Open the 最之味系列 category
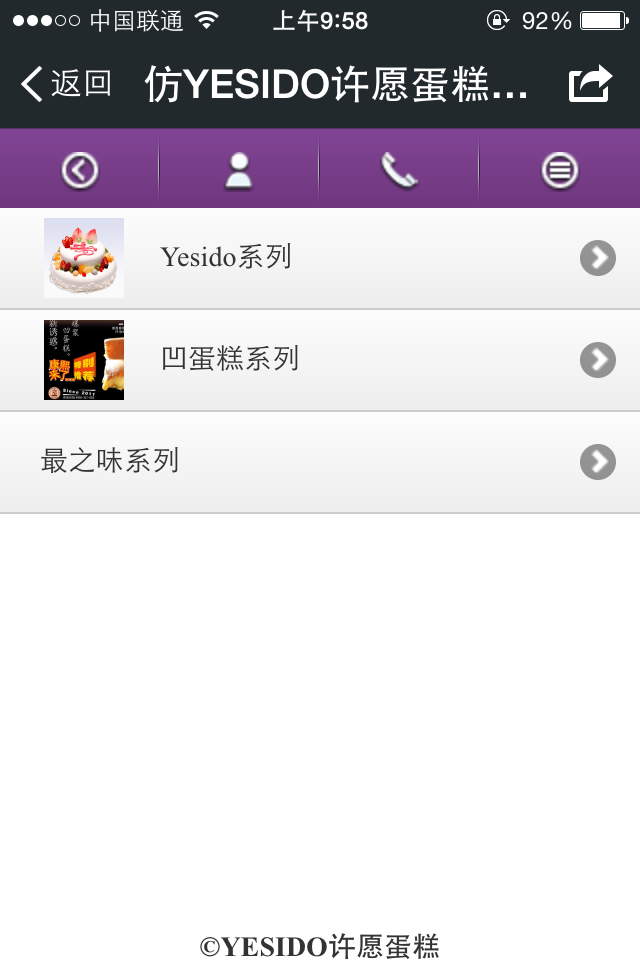This screenshot has width=640, height=960. pyautogui.click(x=320, y=461)
